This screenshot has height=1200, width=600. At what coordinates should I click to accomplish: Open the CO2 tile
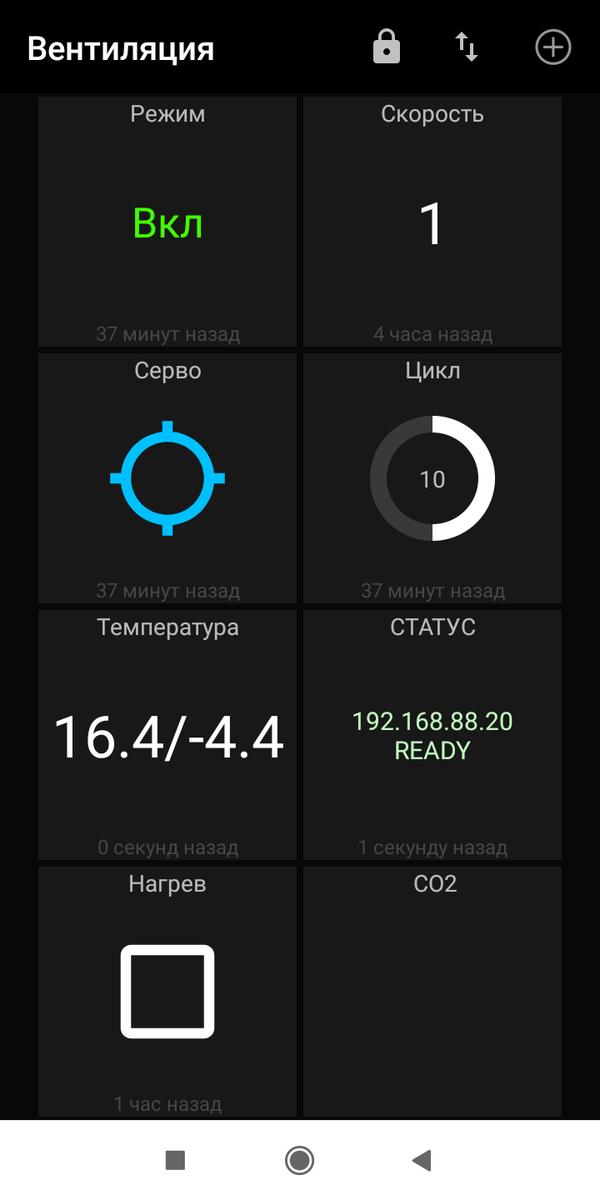(x=432, y=990)
